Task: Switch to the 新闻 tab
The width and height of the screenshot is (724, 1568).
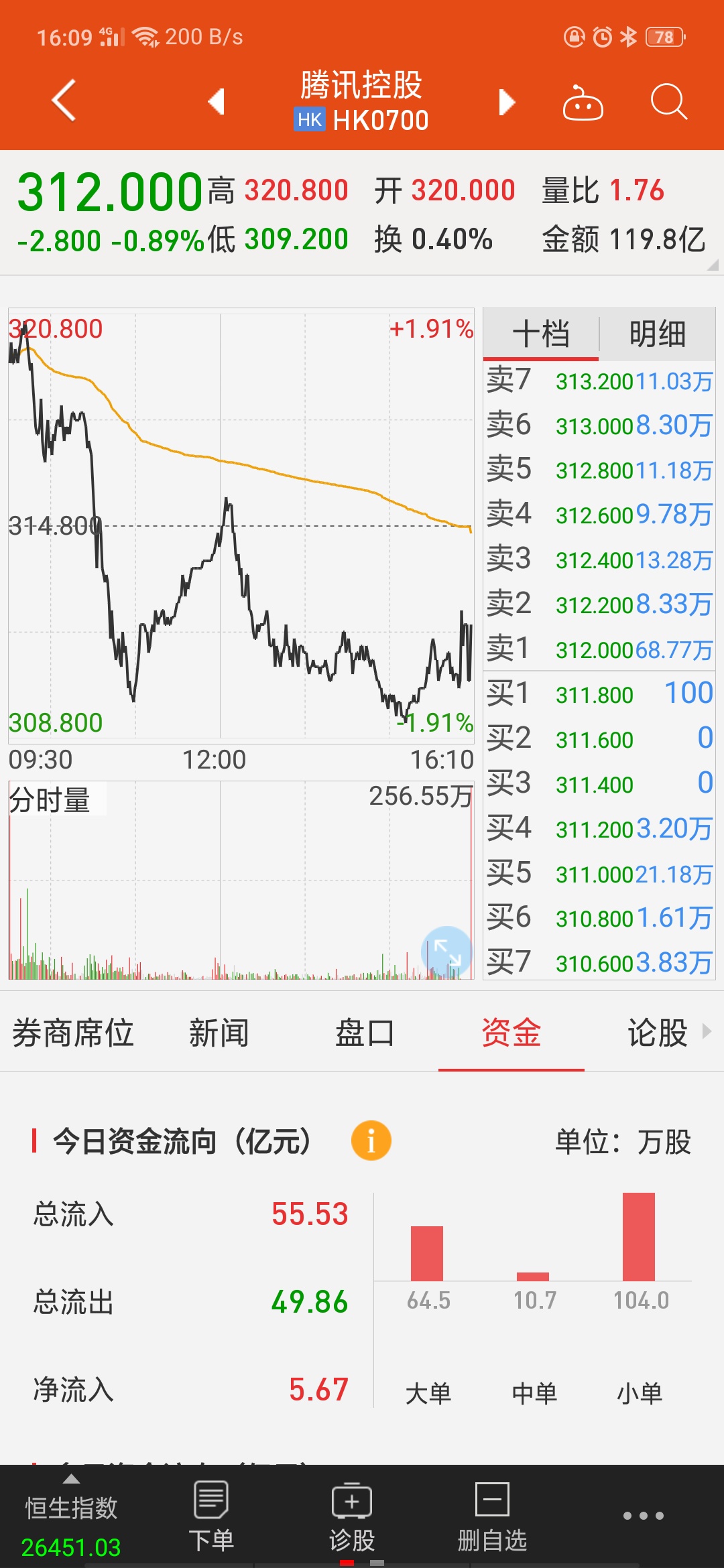Action: click(x=219, y=1033)
